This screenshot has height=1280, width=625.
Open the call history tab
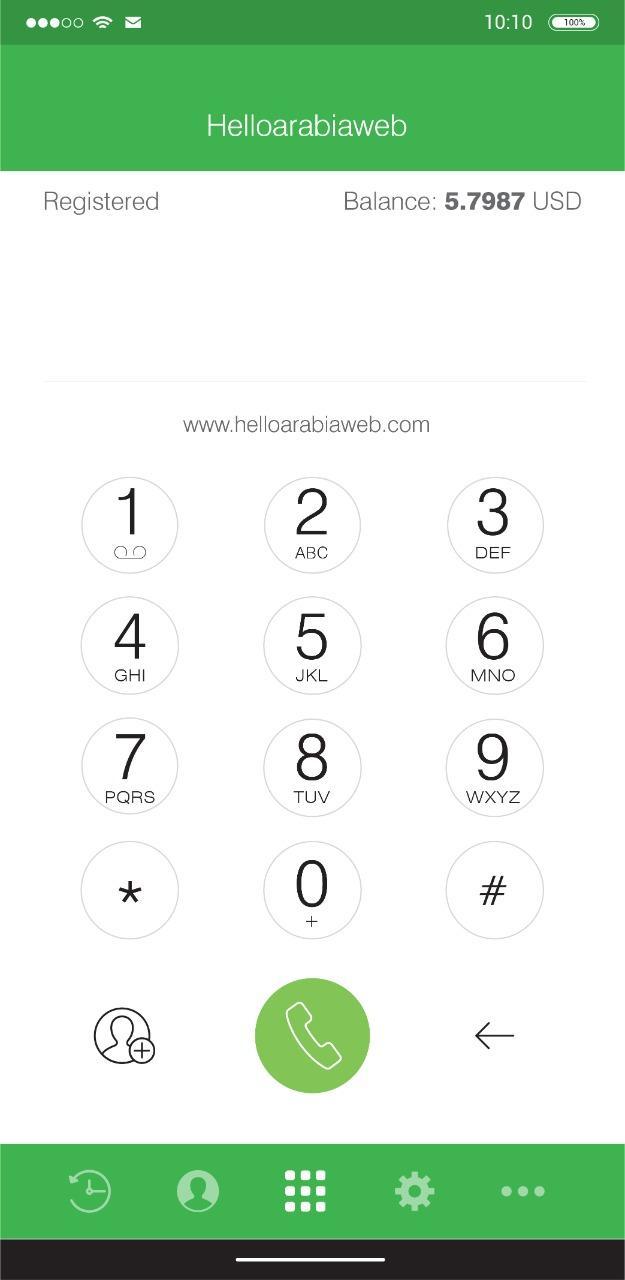(90, 1191)
